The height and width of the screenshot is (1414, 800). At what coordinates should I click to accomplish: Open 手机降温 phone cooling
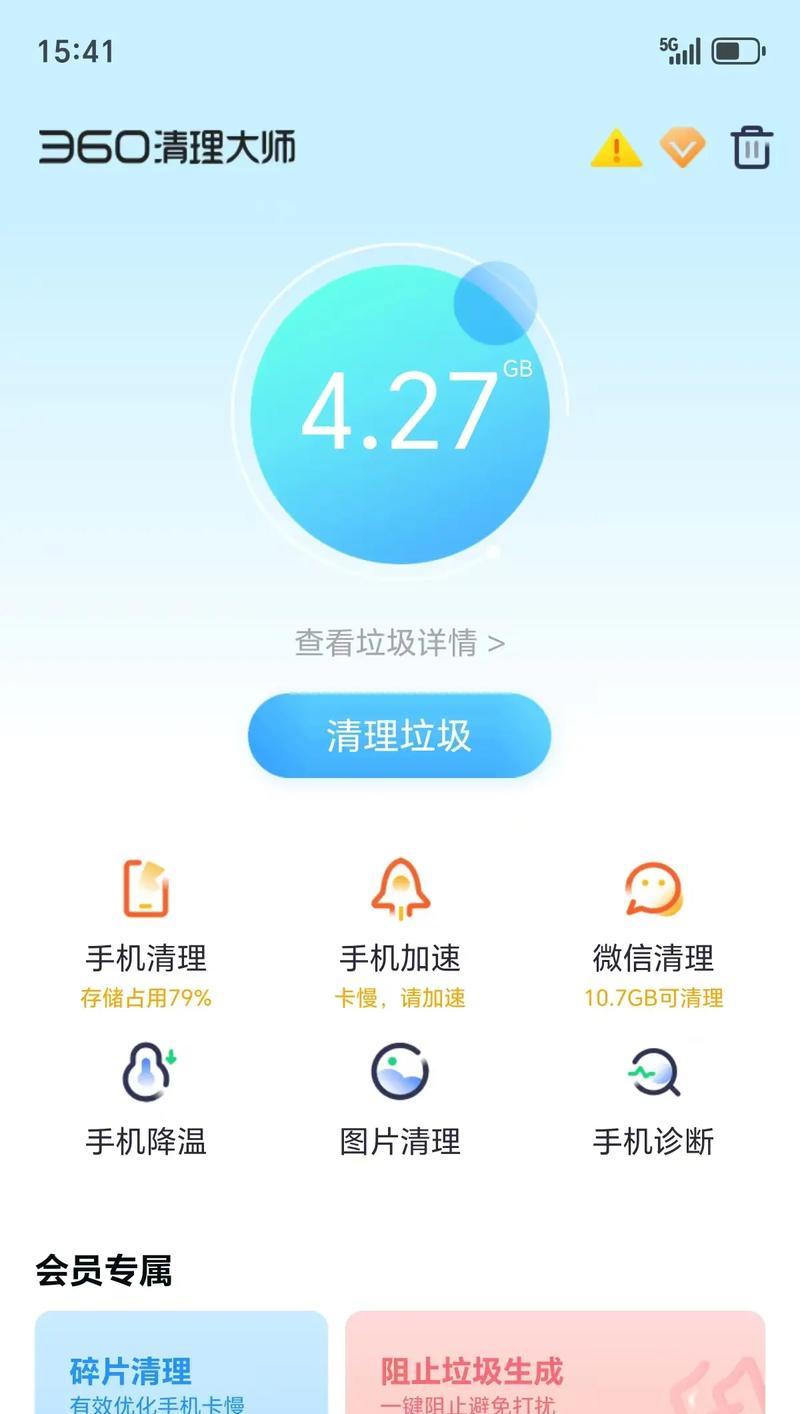pyautogui.click(x=146, y=1099)
